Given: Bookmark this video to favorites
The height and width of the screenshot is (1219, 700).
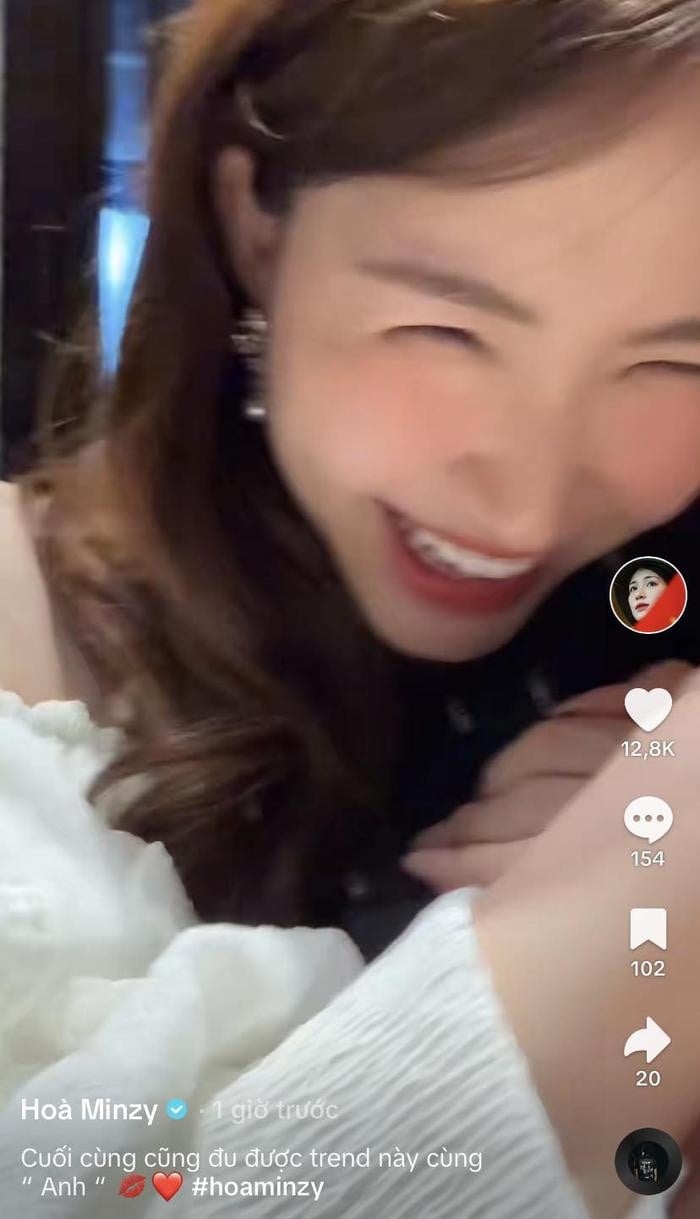Looking at the screenshot, I should click(648, 929).
